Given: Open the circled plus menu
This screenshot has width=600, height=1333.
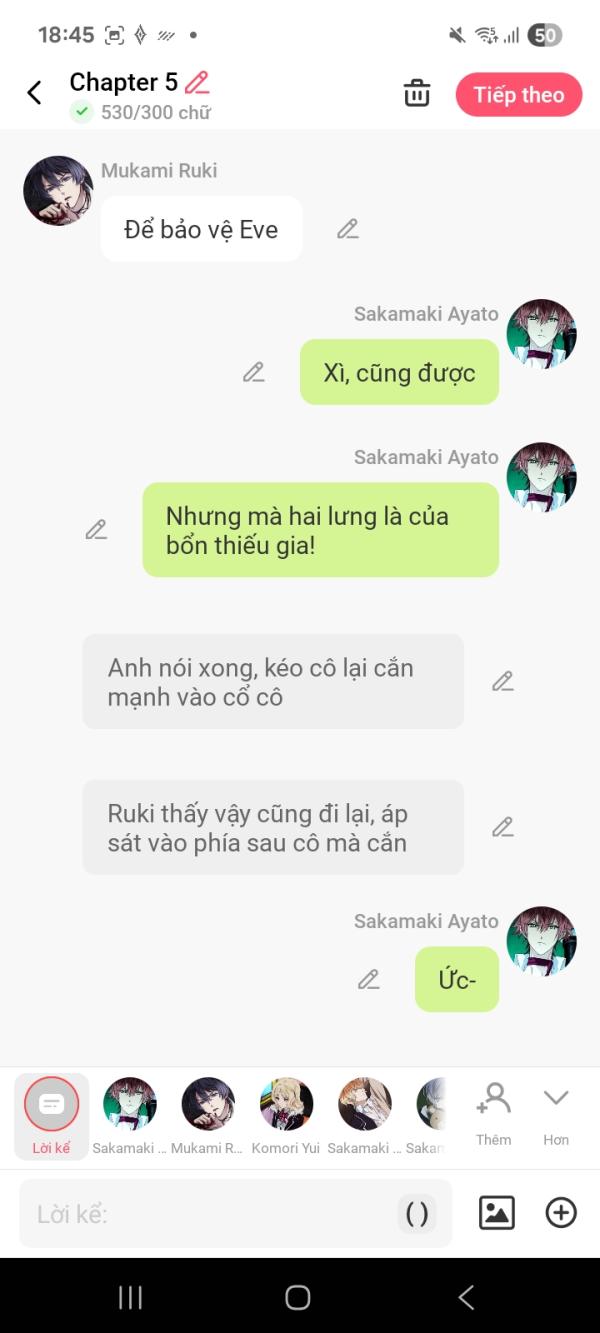Looking at the screenshot, I should pos(560,1212).
